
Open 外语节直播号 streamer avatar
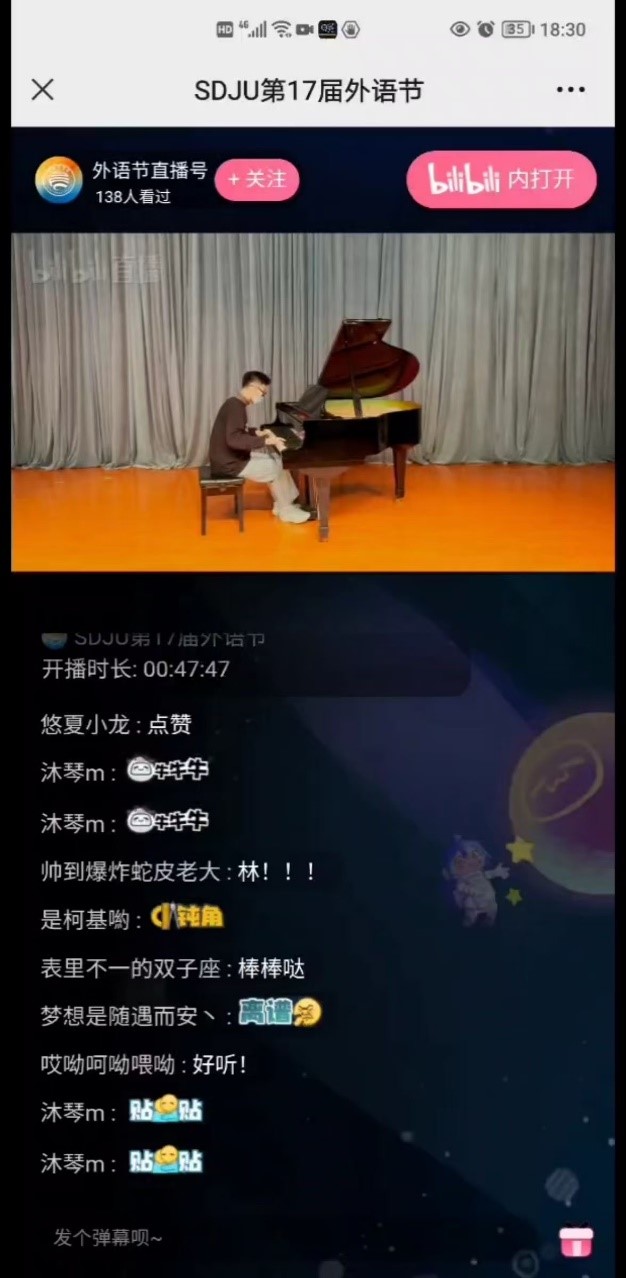(59, 180)
